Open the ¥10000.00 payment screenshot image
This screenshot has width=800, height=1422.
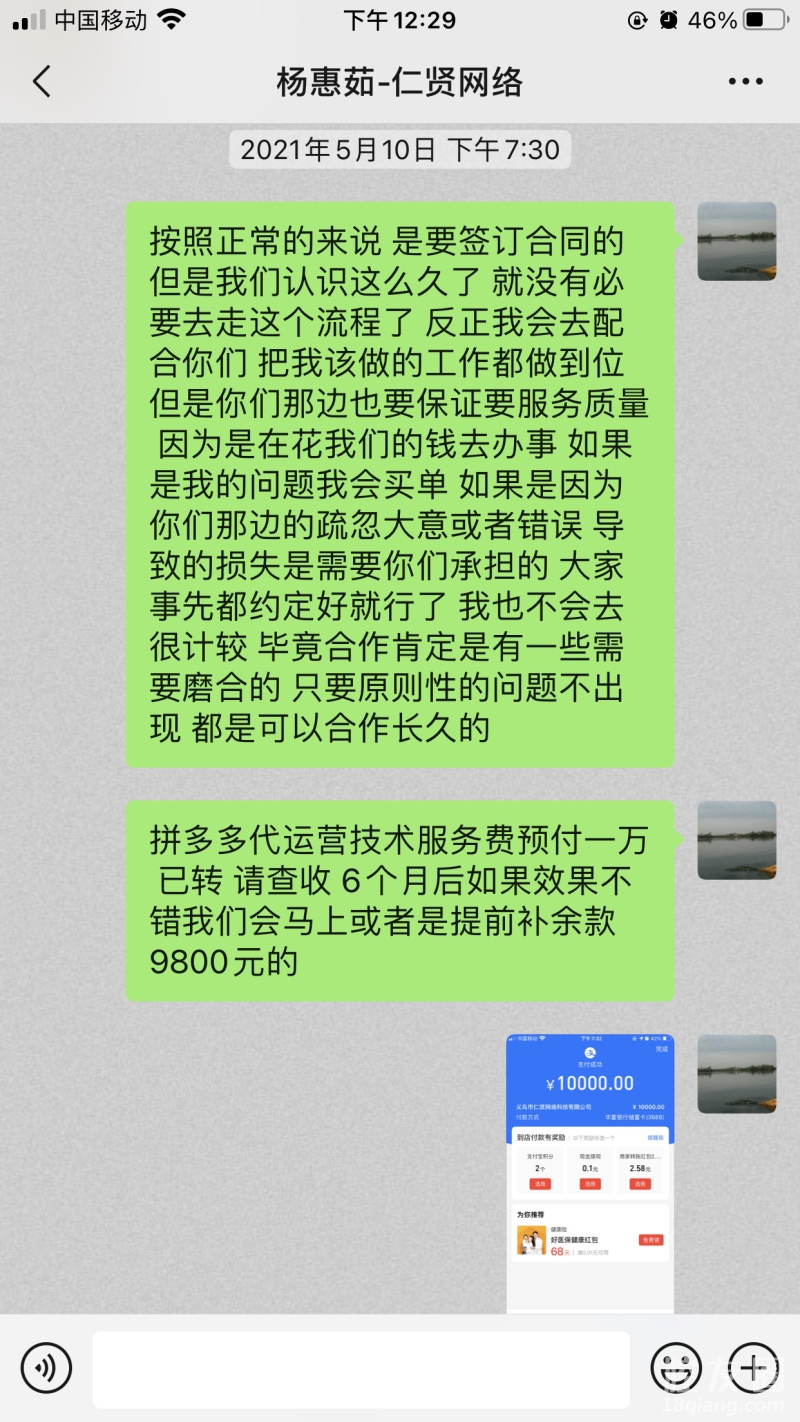[x=590, y=1172]
